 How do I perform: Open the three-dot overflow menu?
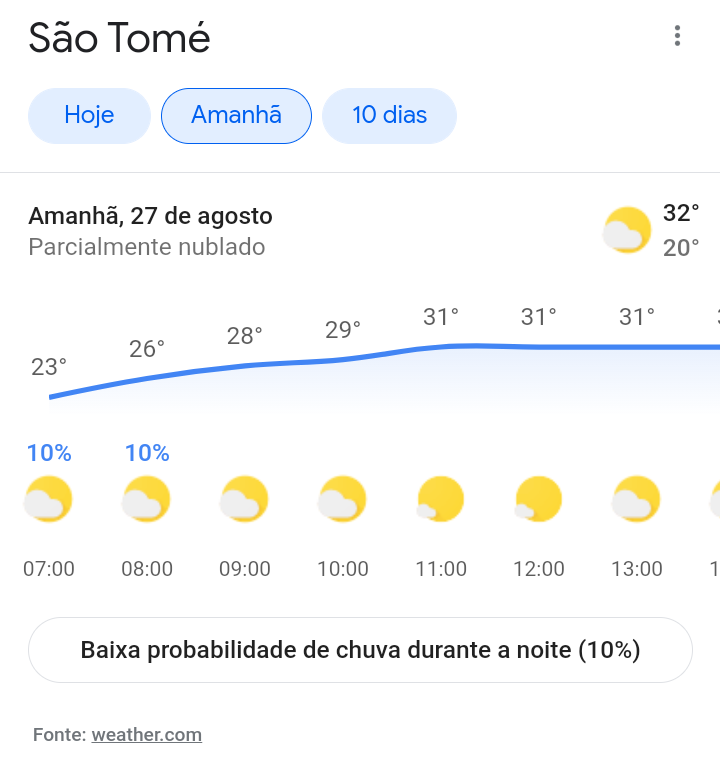pos(677,37)
